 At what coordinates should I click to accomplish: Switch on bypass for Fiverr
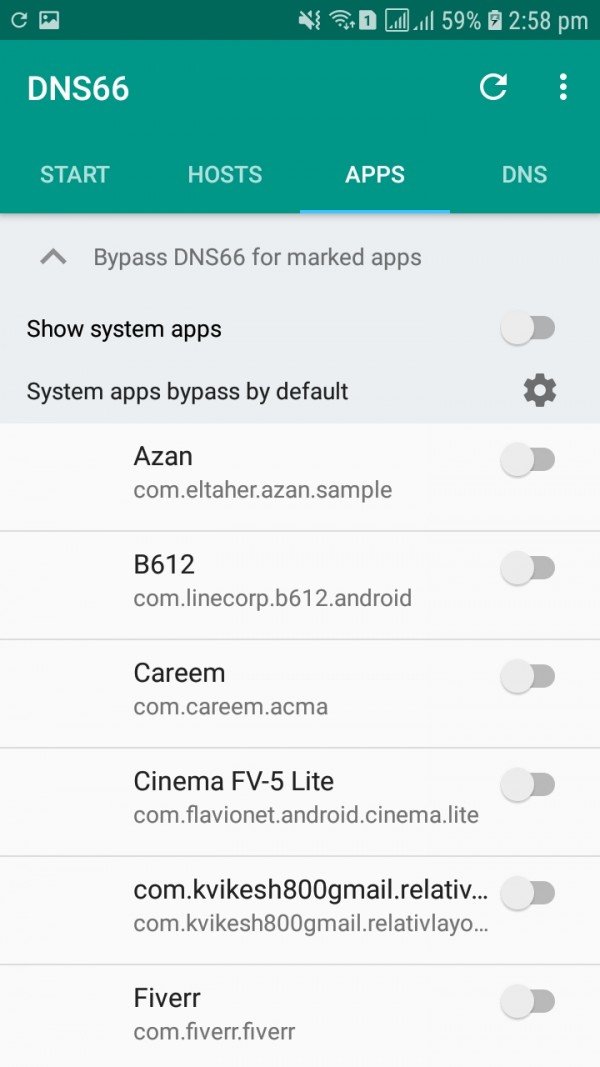pyautogui.click(x=528, y=1001)
